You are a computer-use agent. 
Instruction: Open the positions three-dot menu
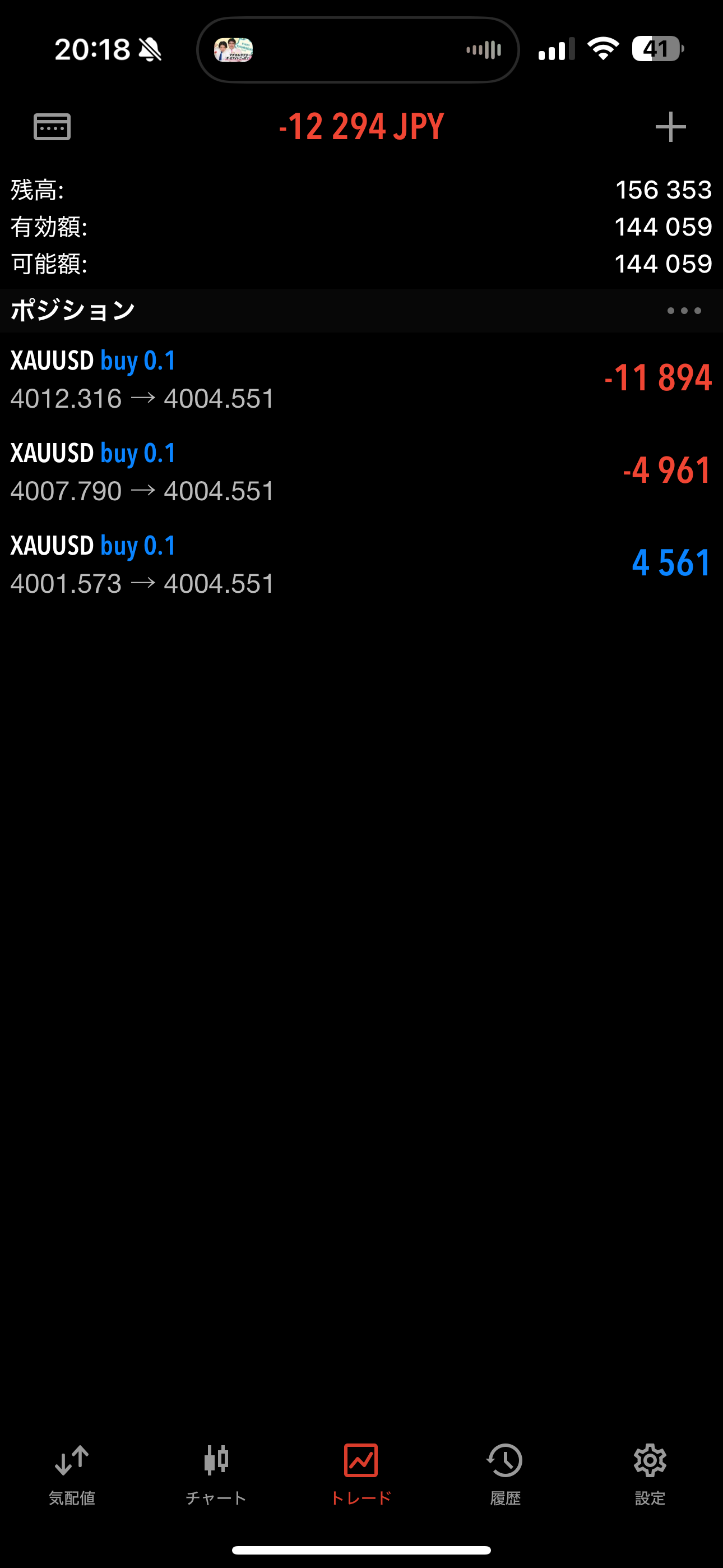(x=683, y=311)
